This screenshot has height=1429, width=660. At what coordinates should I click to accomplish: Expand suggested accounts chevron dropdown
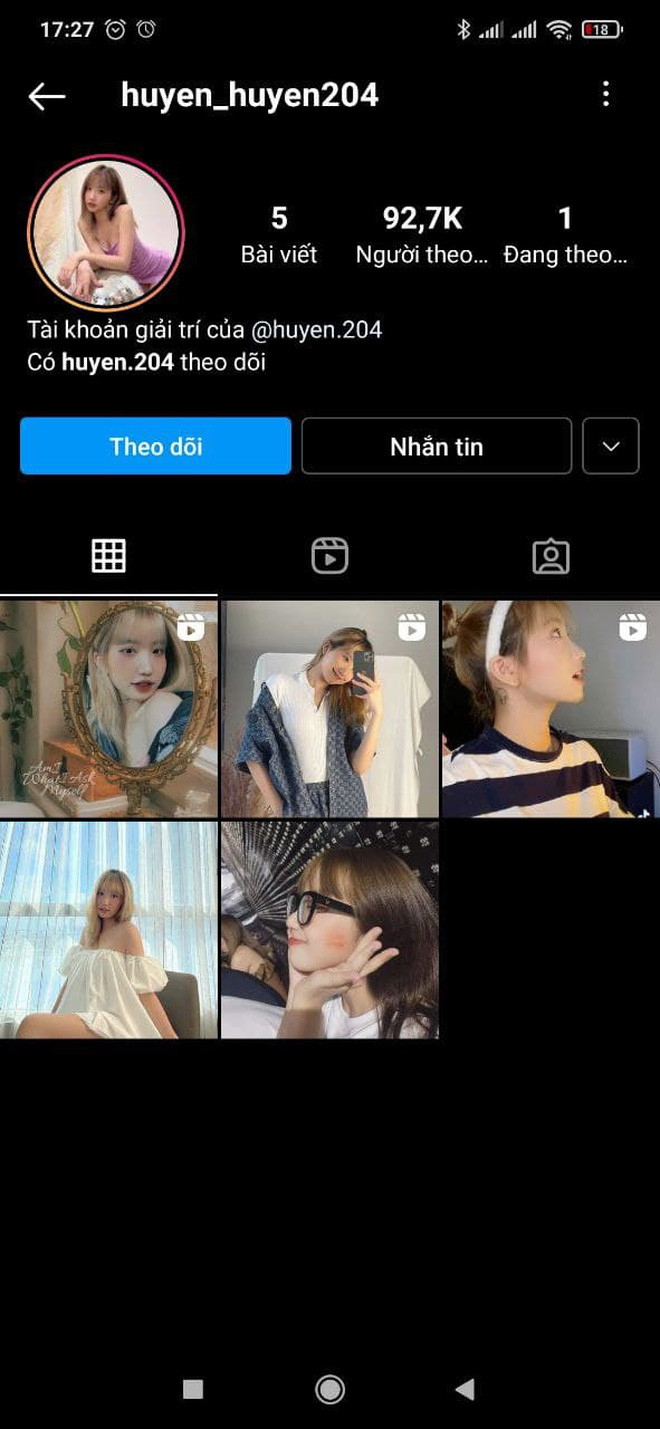611,446
